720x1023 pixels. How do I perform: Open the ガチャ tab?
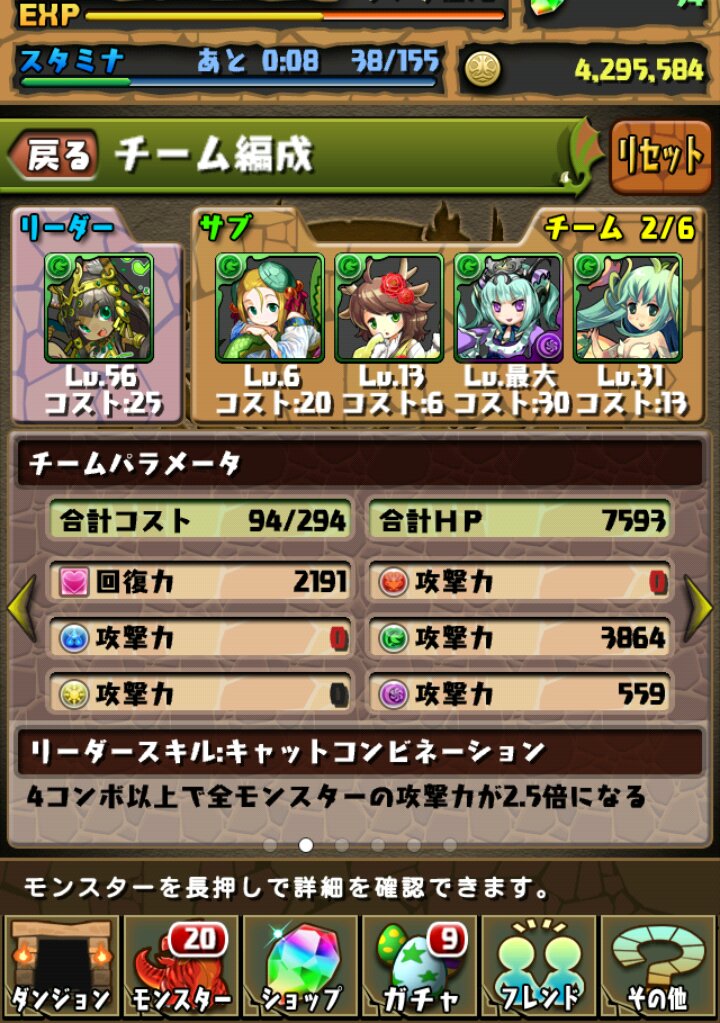(x=420, y=966)
